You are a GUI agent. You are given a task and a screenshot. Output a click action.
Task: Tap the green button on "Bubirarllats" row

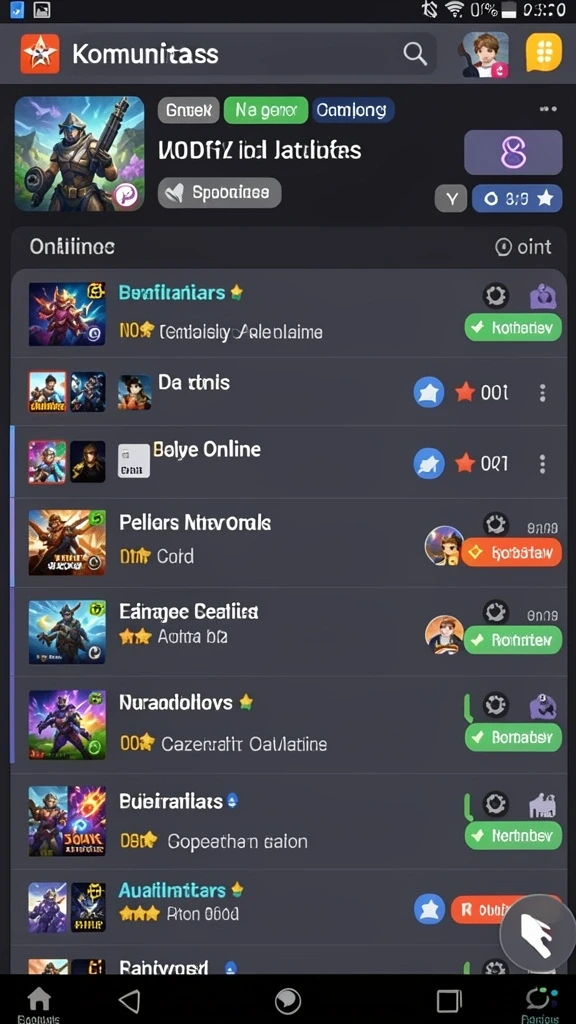tap(513, 835)
